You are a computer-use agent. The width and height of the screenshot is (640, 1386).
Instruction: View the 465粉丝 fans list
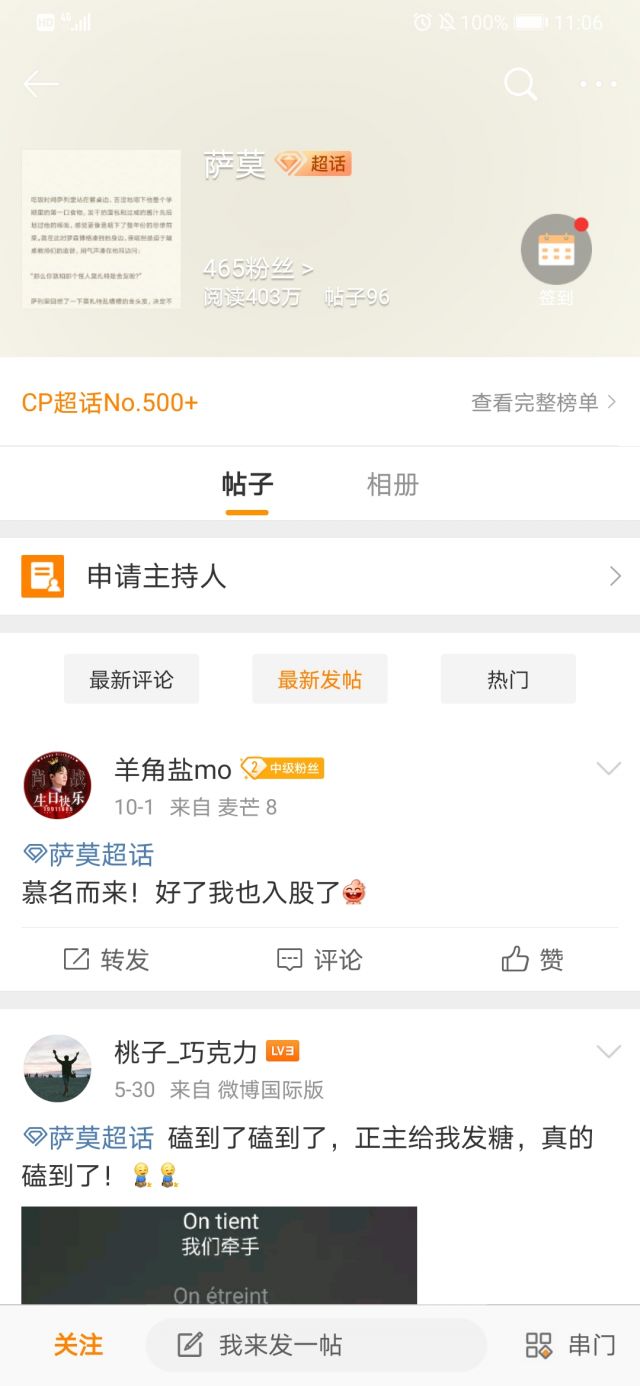258,268
